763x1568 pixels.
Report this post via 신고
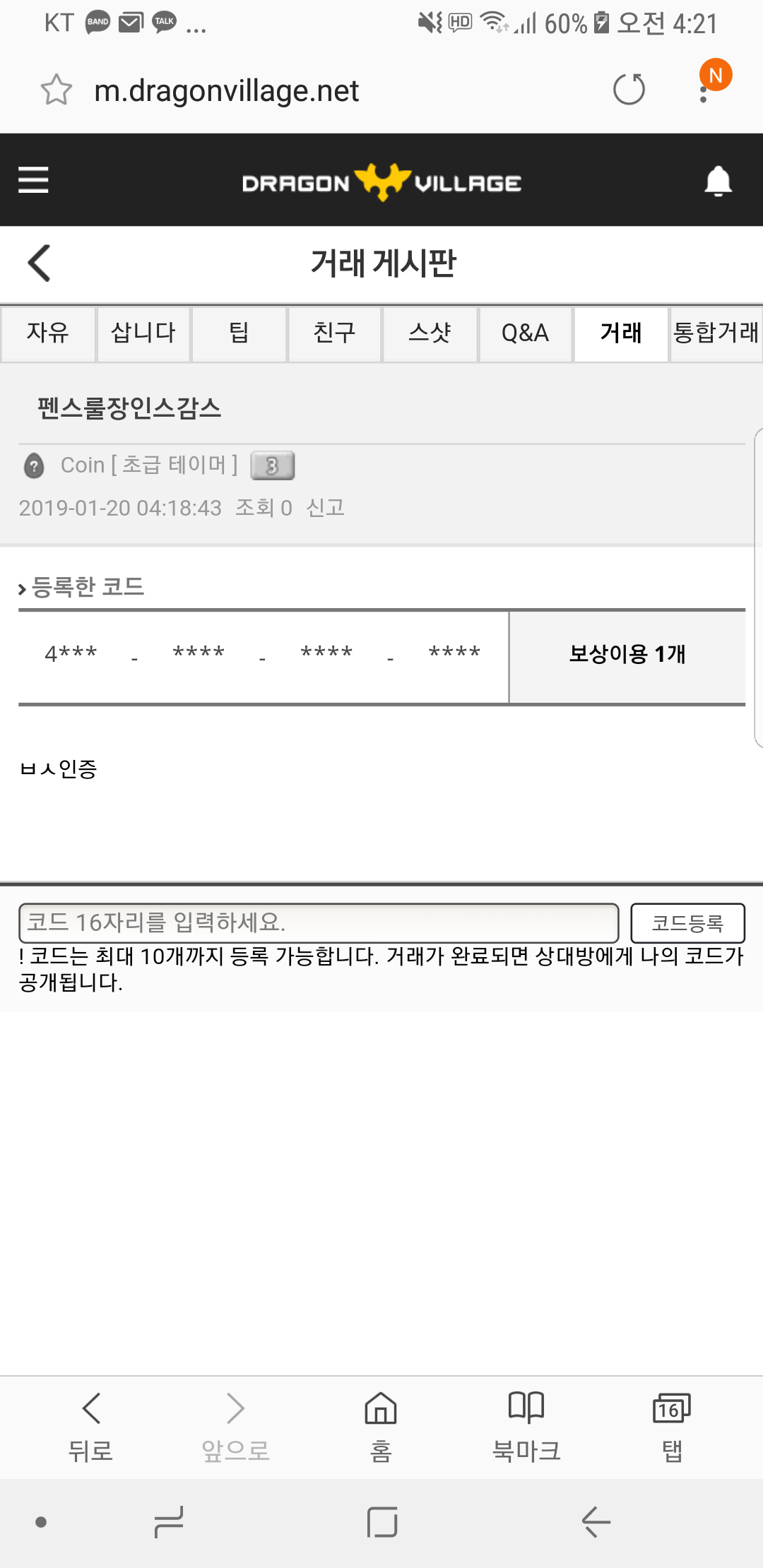tap(325, 508)
